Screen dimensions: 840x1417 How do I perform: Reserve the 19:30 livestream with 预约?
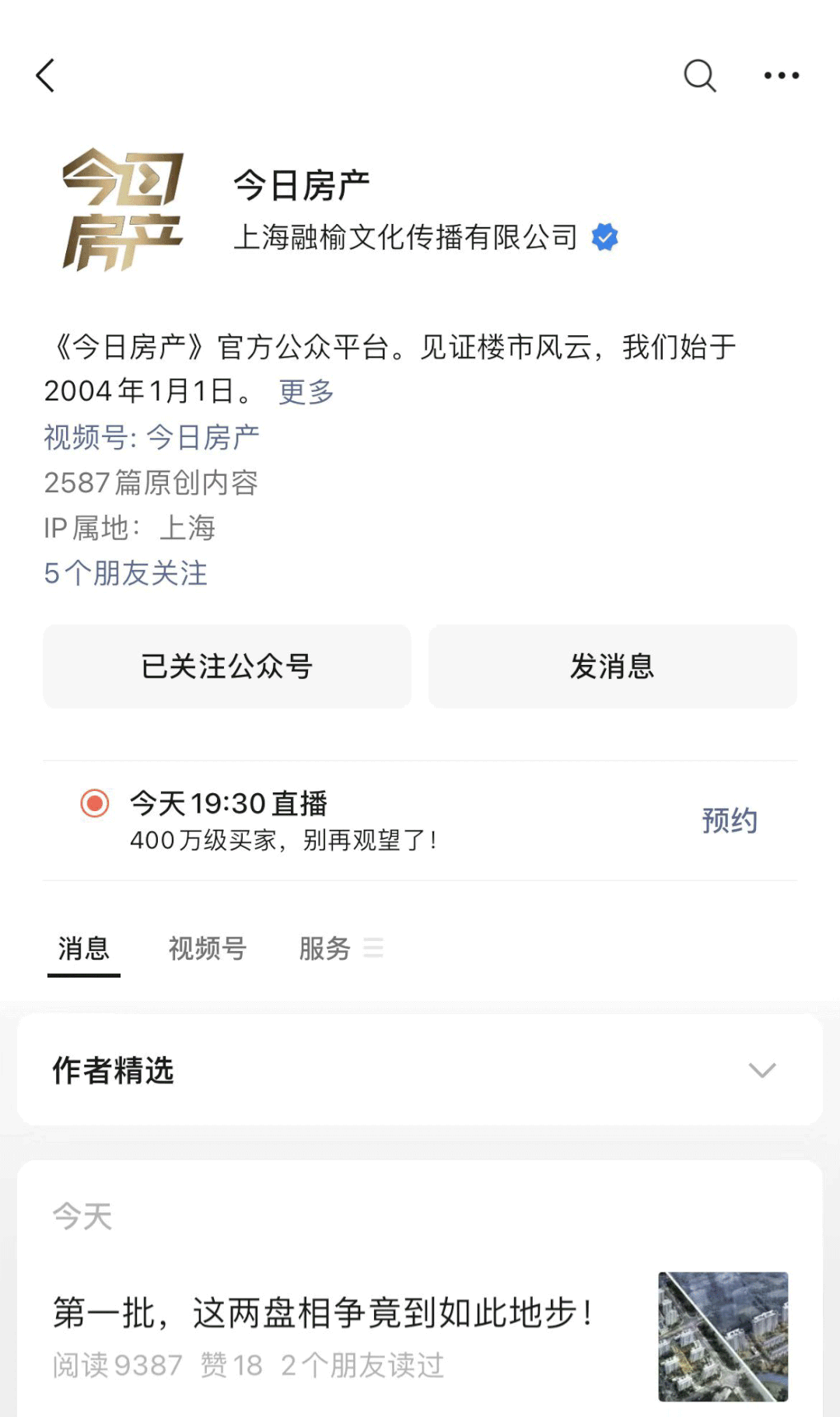[x=730, y=820]
